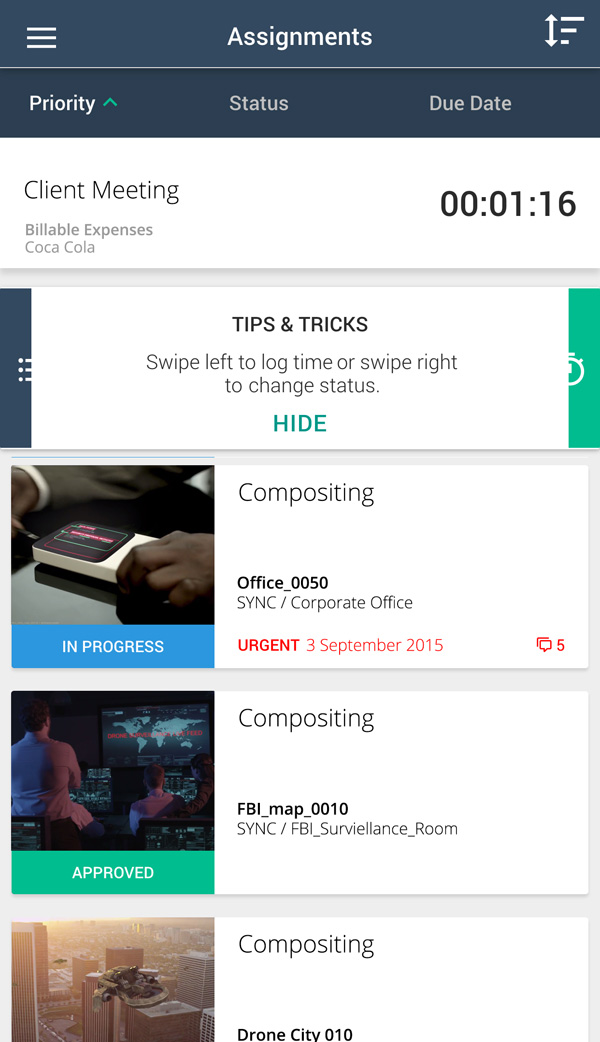This screenshot has height=1042, width=600.
Task: Tap the sort order icon
Action: (563, 31)
